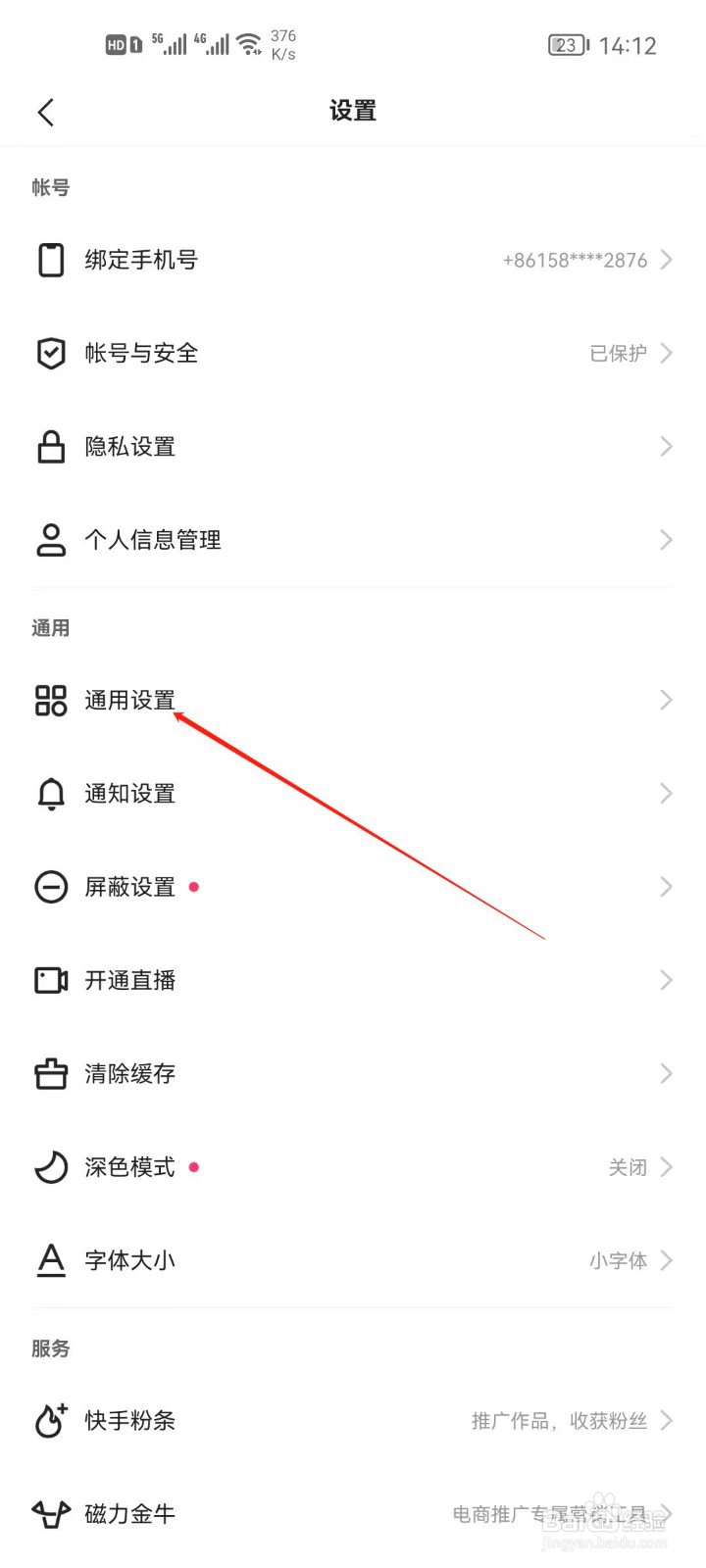Click the back arrow at top left

pos(45,111)
